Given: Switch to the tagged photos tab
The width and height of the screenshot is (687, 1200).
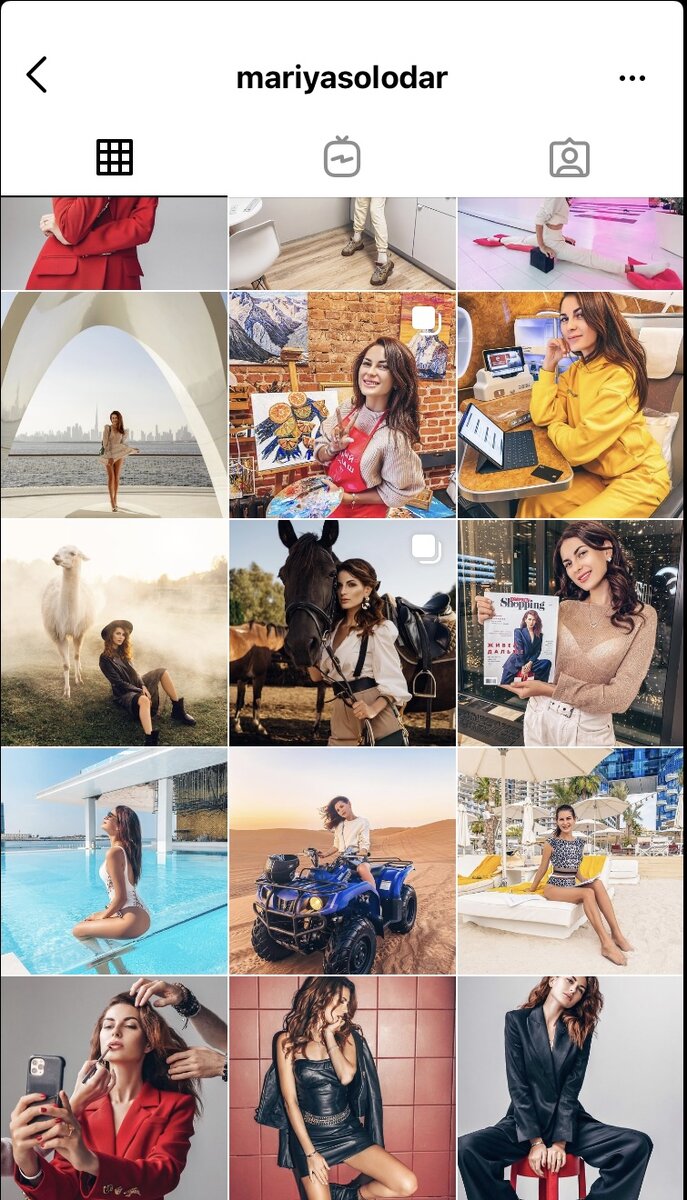Looking at the screenshot, I should (570, 158).
